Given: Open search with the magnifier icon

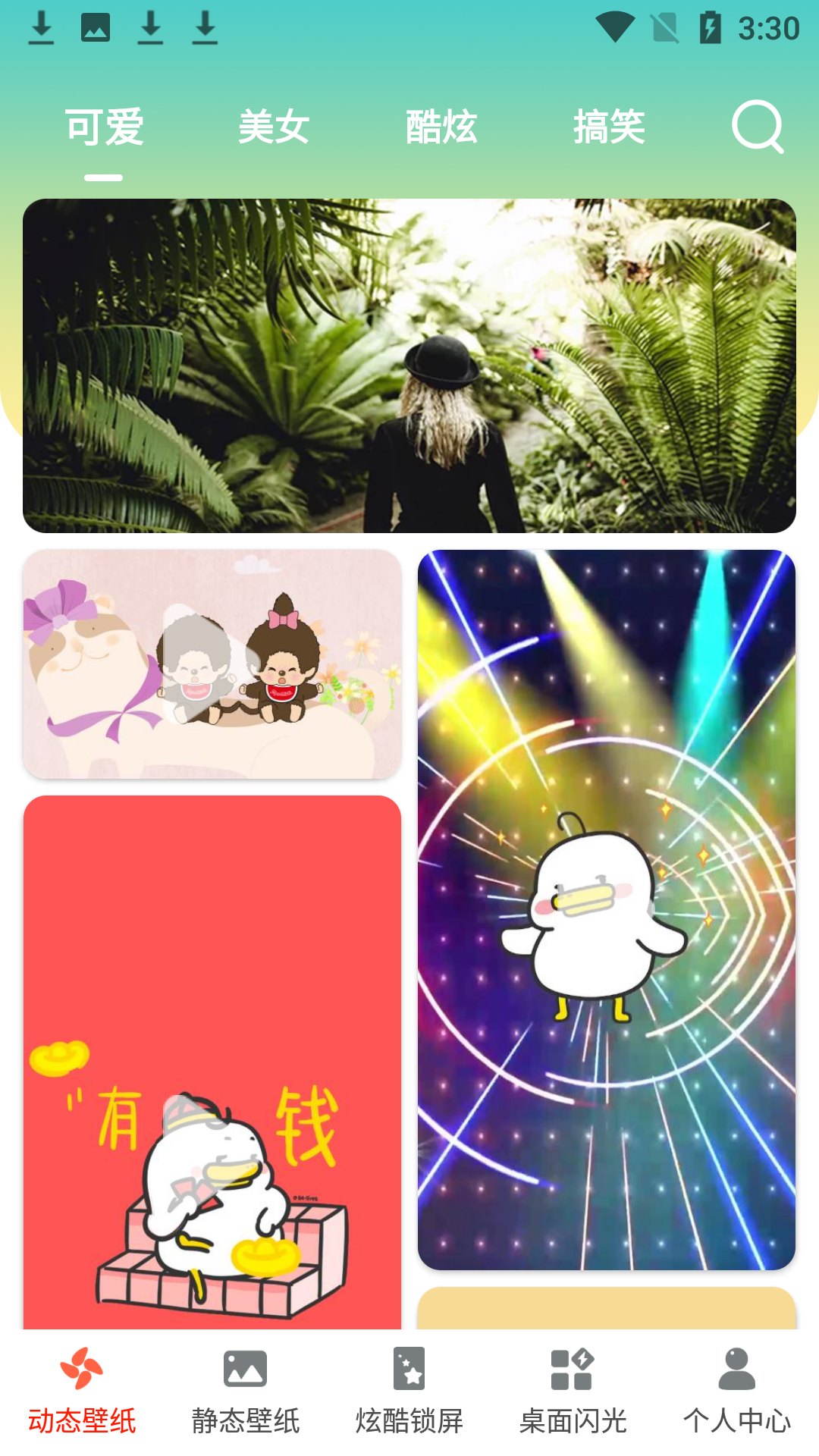Looking at the screenshot, I should click(x=758, y=127).
